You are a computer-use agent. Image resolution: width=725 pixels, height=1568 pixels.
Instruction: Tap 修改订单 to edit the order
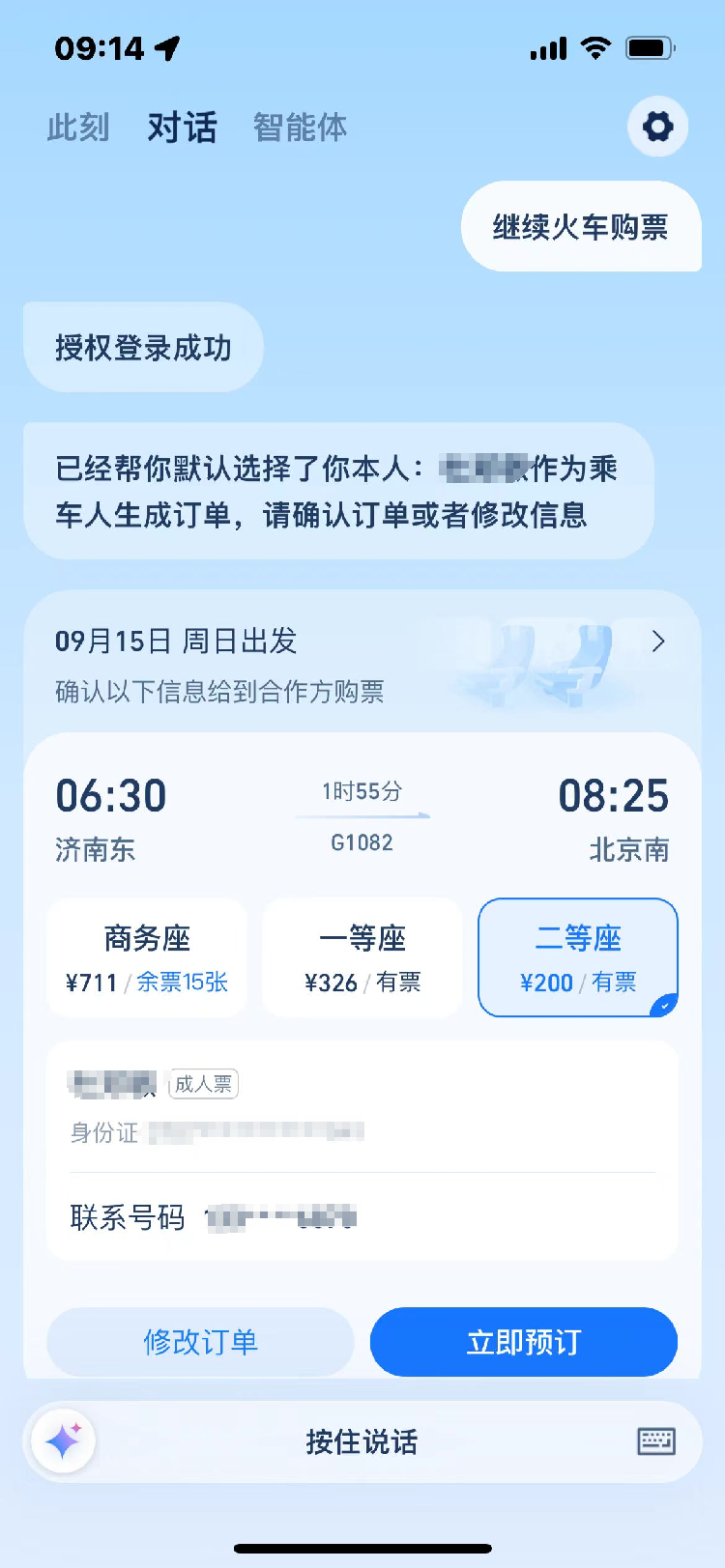point(200,1342)
